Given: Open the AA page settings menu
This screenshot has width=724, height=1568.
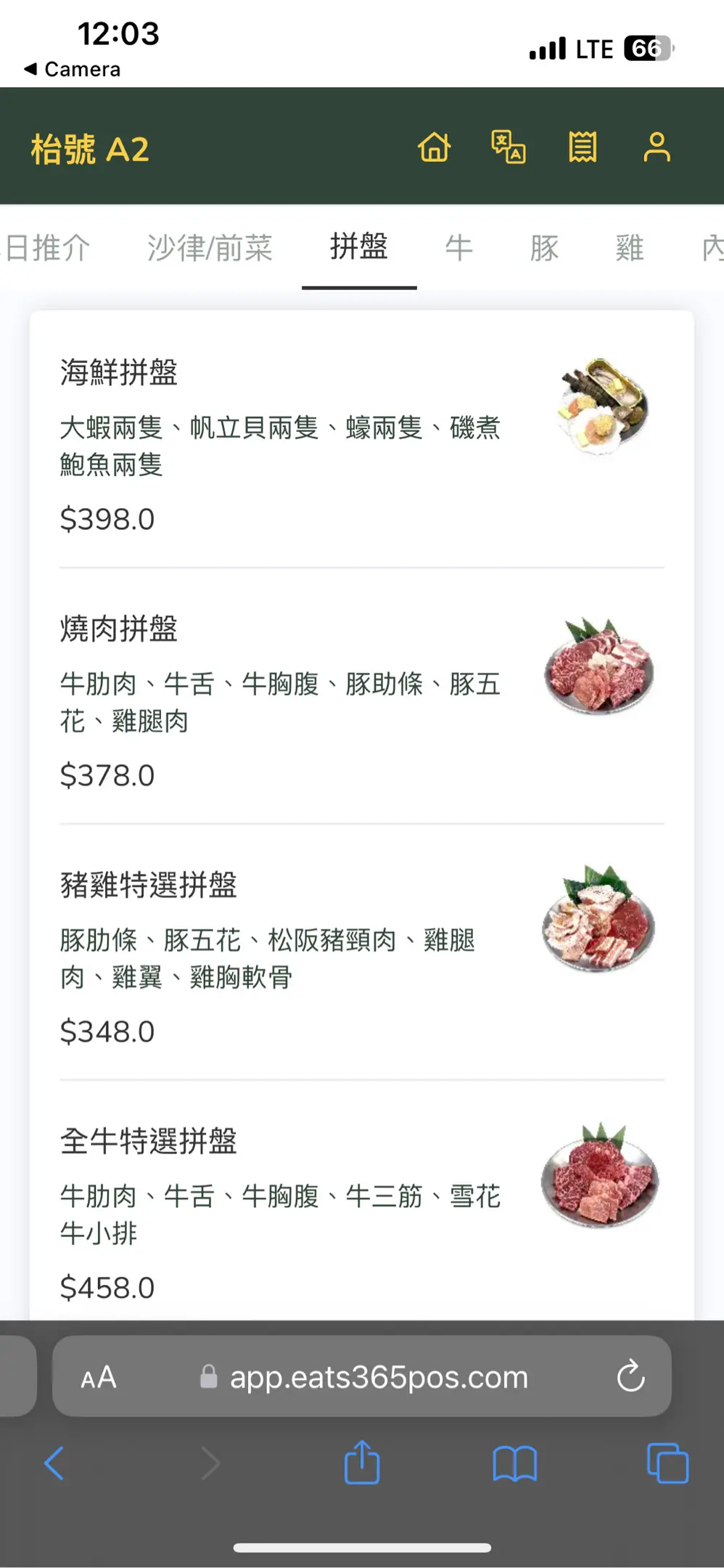Looking at the screenshot, I should 99,1377.
